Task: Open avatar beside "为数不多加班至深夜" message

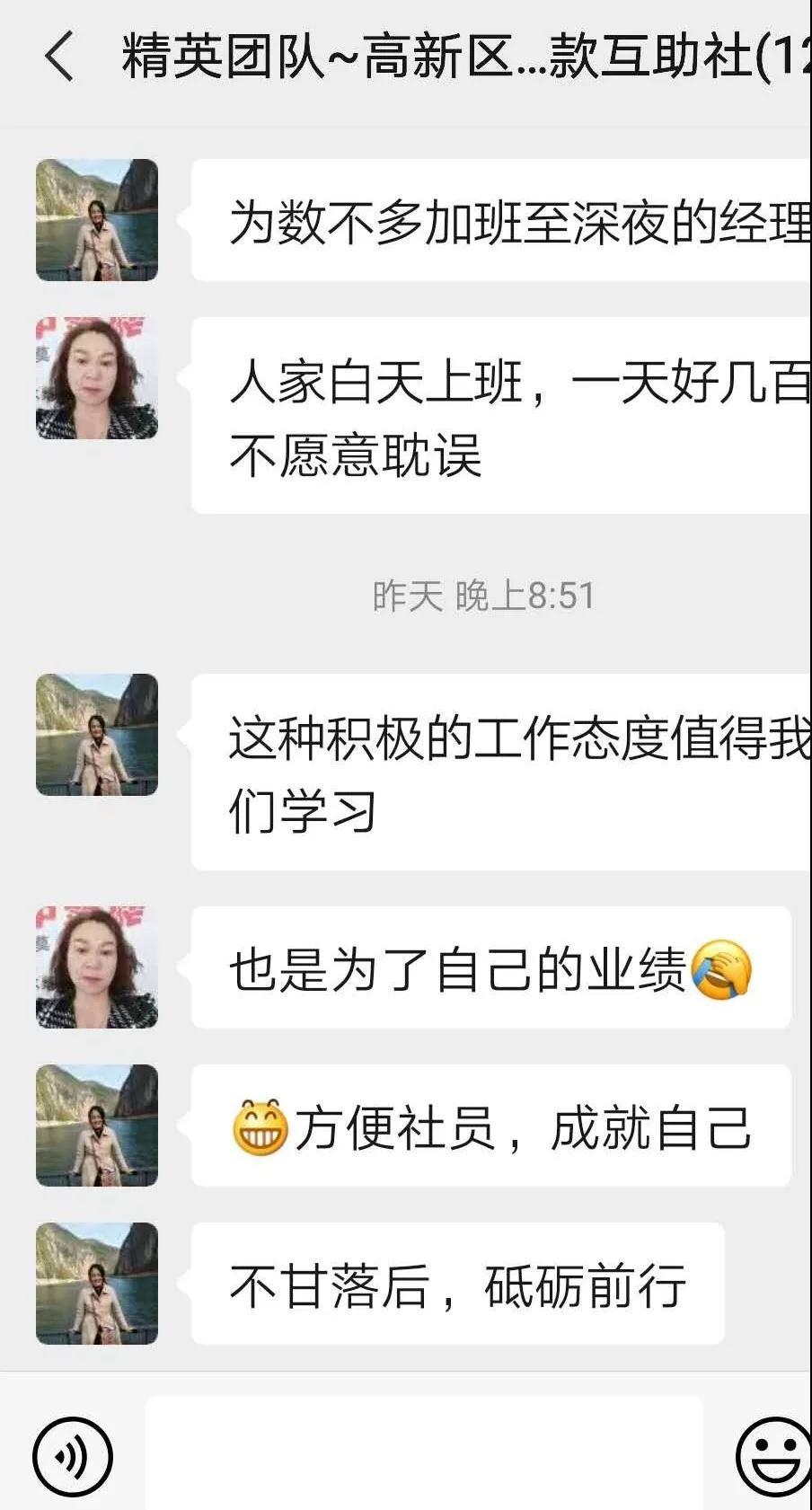Action: [x=97, y=220]
